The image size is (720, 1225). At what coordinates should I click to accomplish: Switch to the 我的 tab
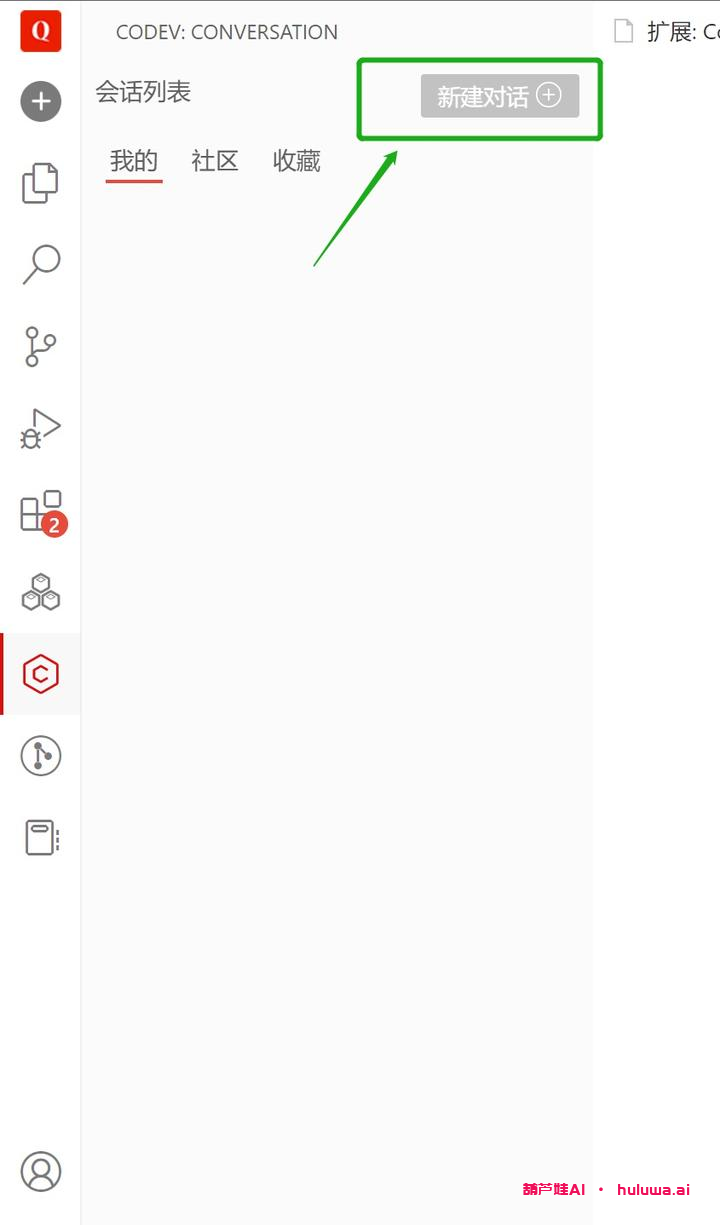click(134, 161)
